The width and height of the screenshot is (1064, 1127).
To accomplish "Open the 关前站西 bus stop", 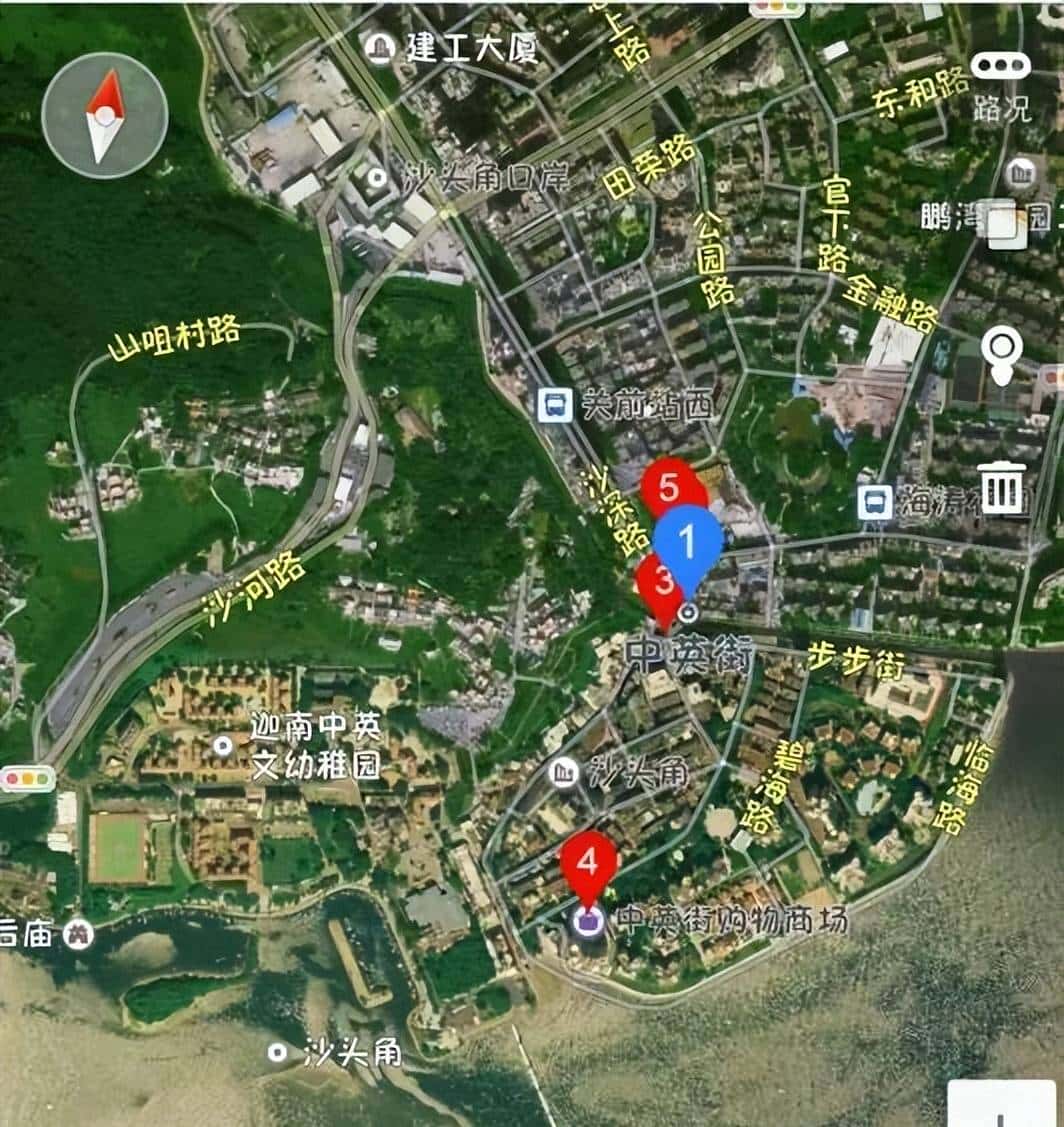I will 555,405.
